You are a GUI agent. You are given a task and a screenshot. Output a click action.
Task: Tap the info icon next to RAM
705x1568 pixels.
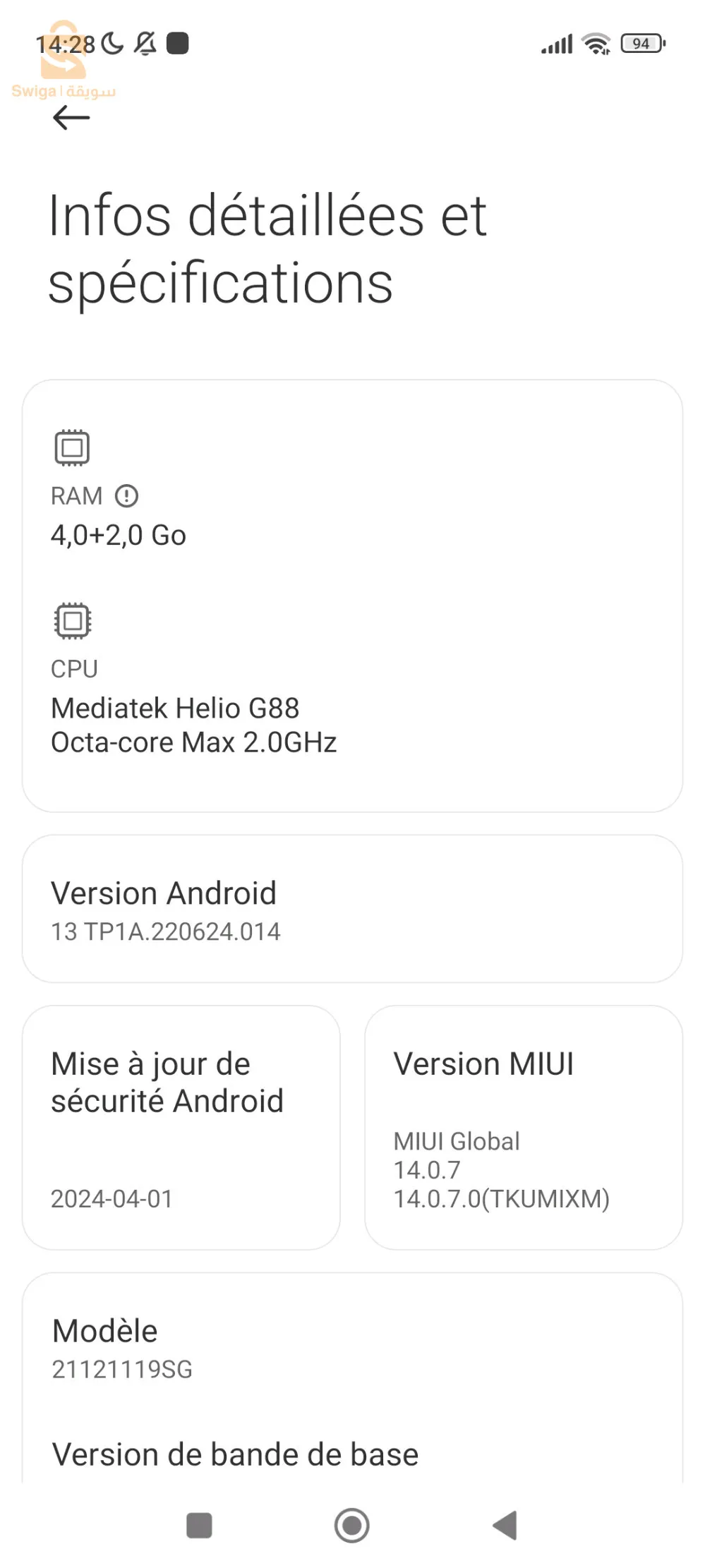coord(126,496)
